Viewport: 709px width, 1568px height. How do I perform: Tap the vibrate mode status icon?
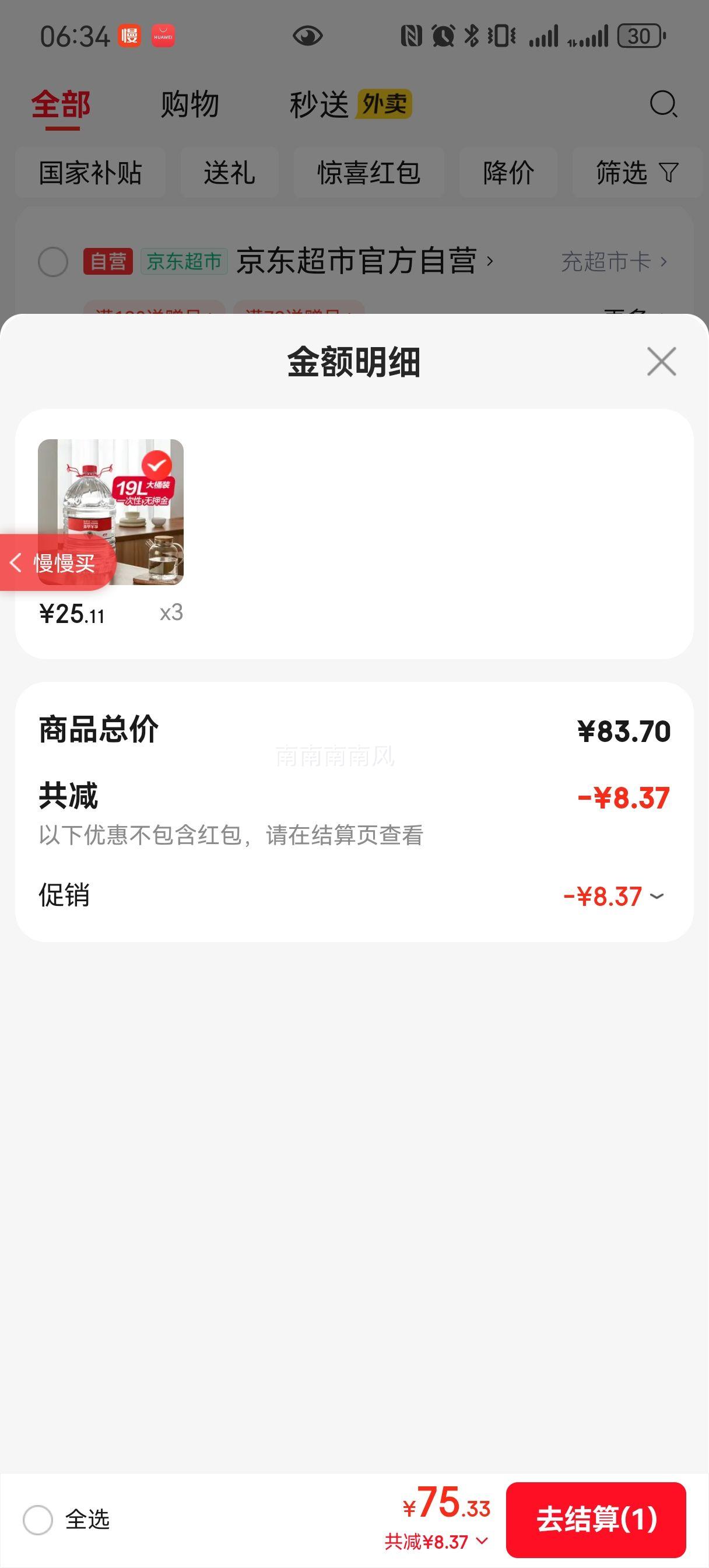coord(500,37)
